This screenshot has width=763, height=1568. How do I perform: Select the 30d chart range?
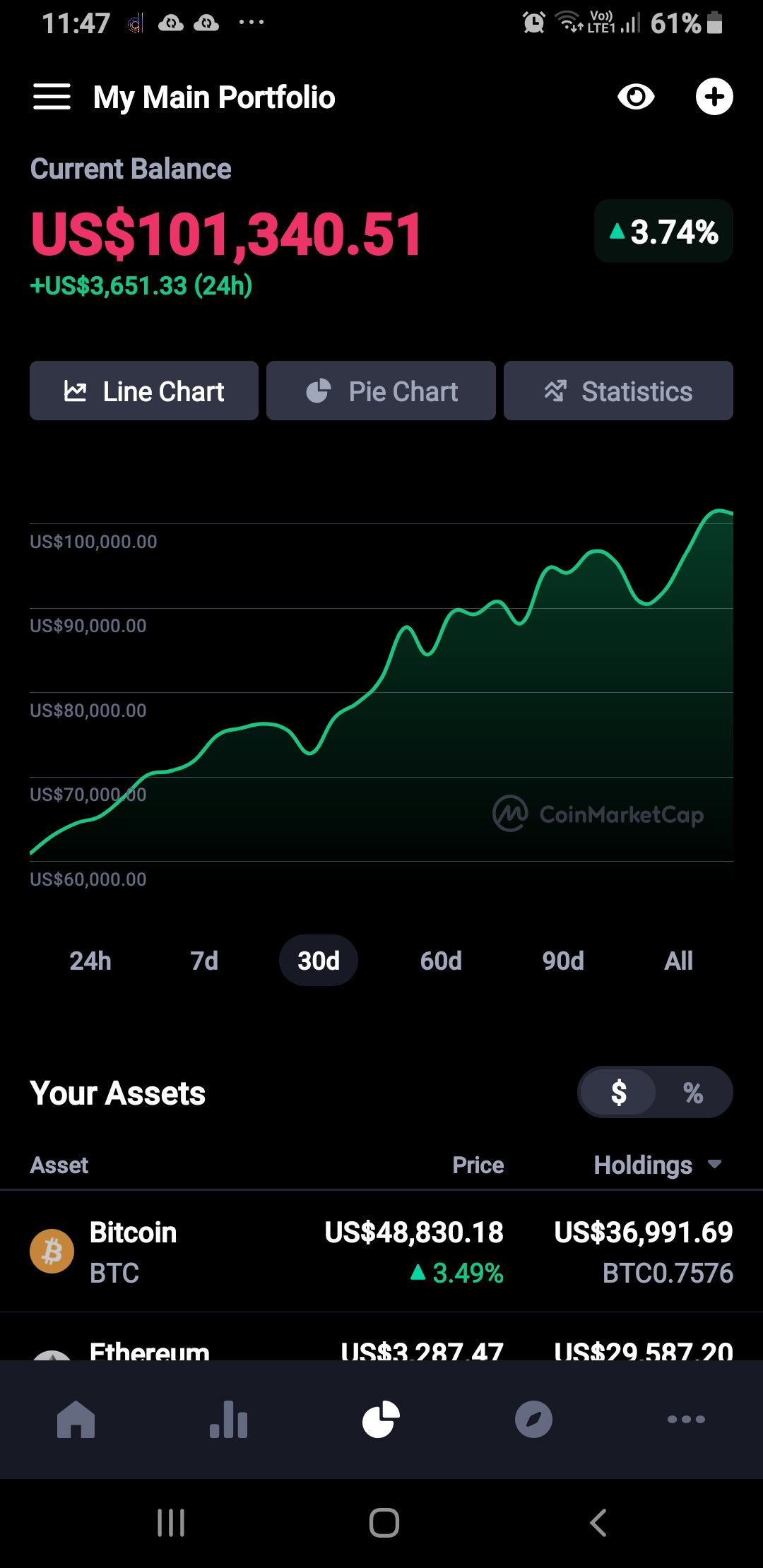pos(319,961)
